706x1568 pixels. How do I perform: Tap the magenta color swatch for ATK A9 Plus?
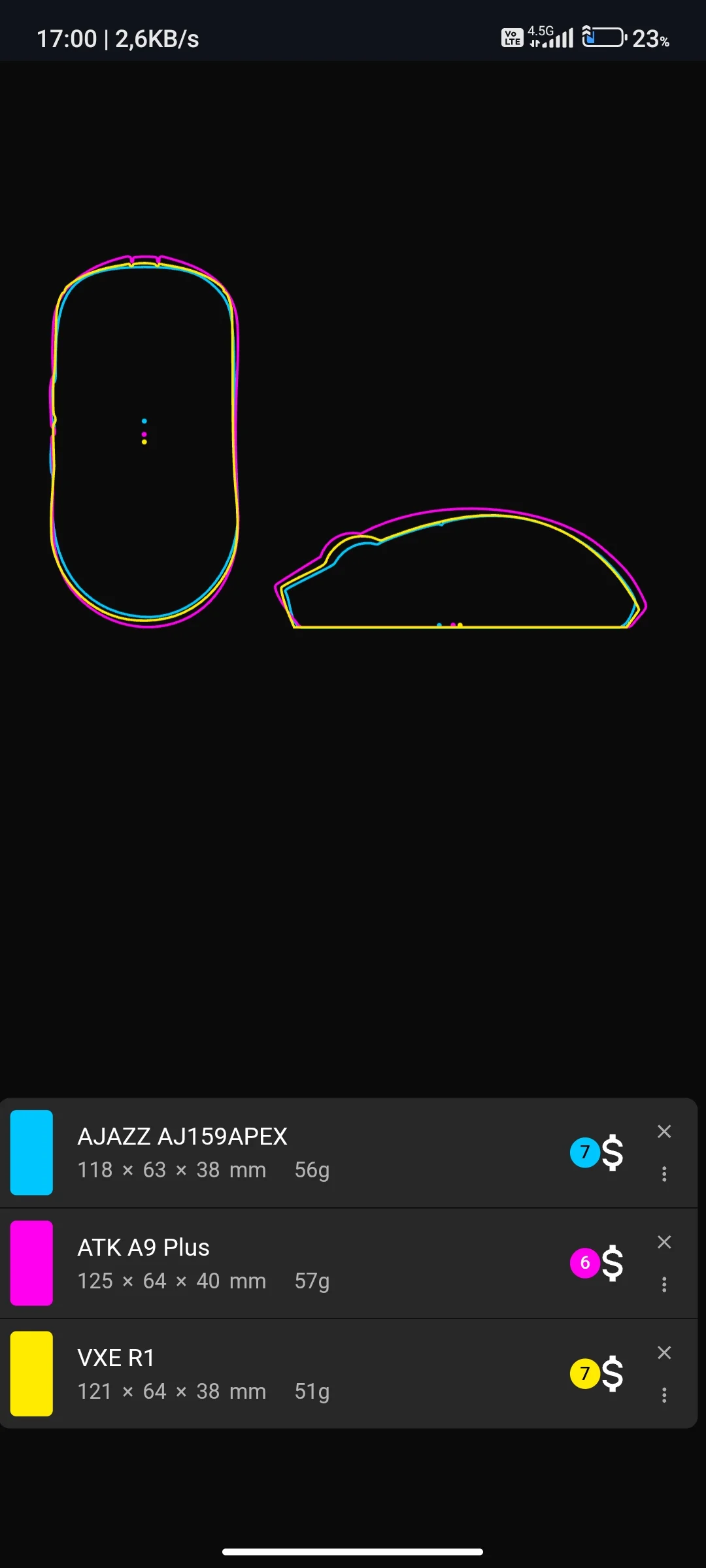pos(31,1263)
